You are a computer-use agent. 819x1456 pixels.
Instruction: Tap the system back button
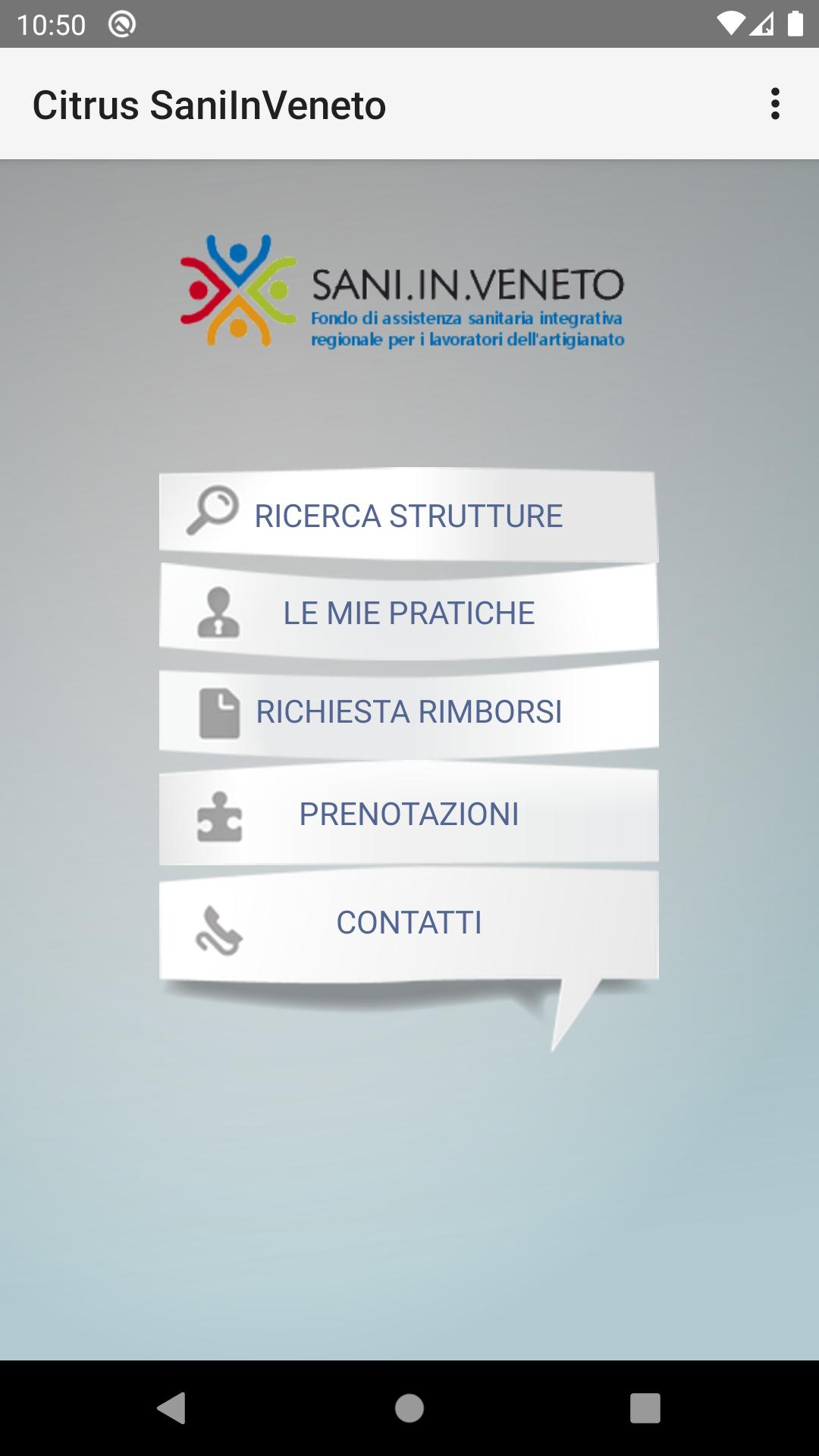[x=172, y=1408]
